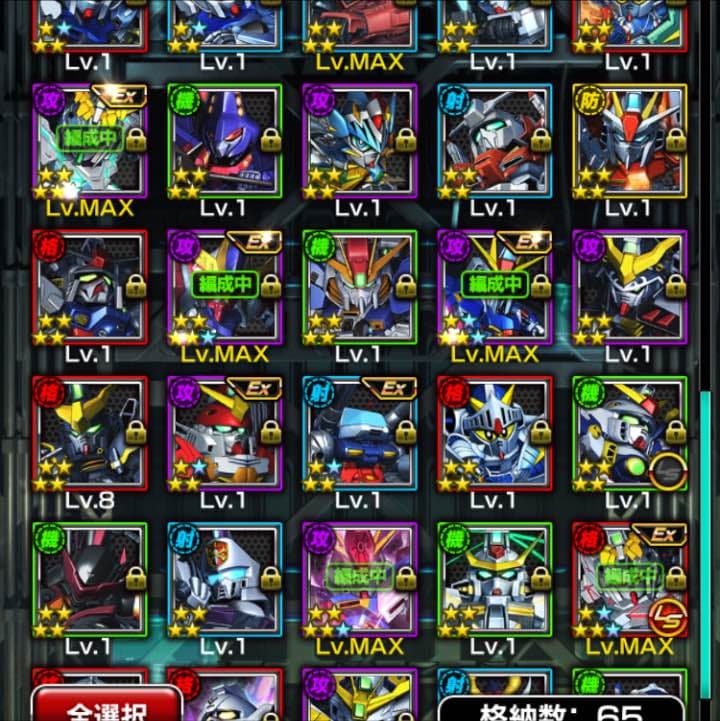Viewport: 720px width, 721px height.
Task: Select the 格 unit at Lv.8
Action: pos(89,433)
